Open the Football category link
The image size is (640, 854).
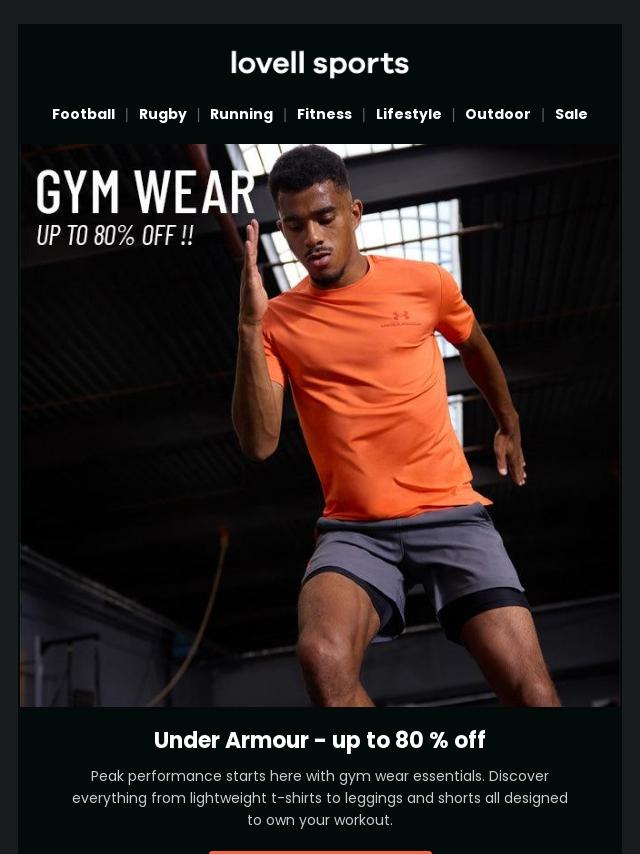83,114
